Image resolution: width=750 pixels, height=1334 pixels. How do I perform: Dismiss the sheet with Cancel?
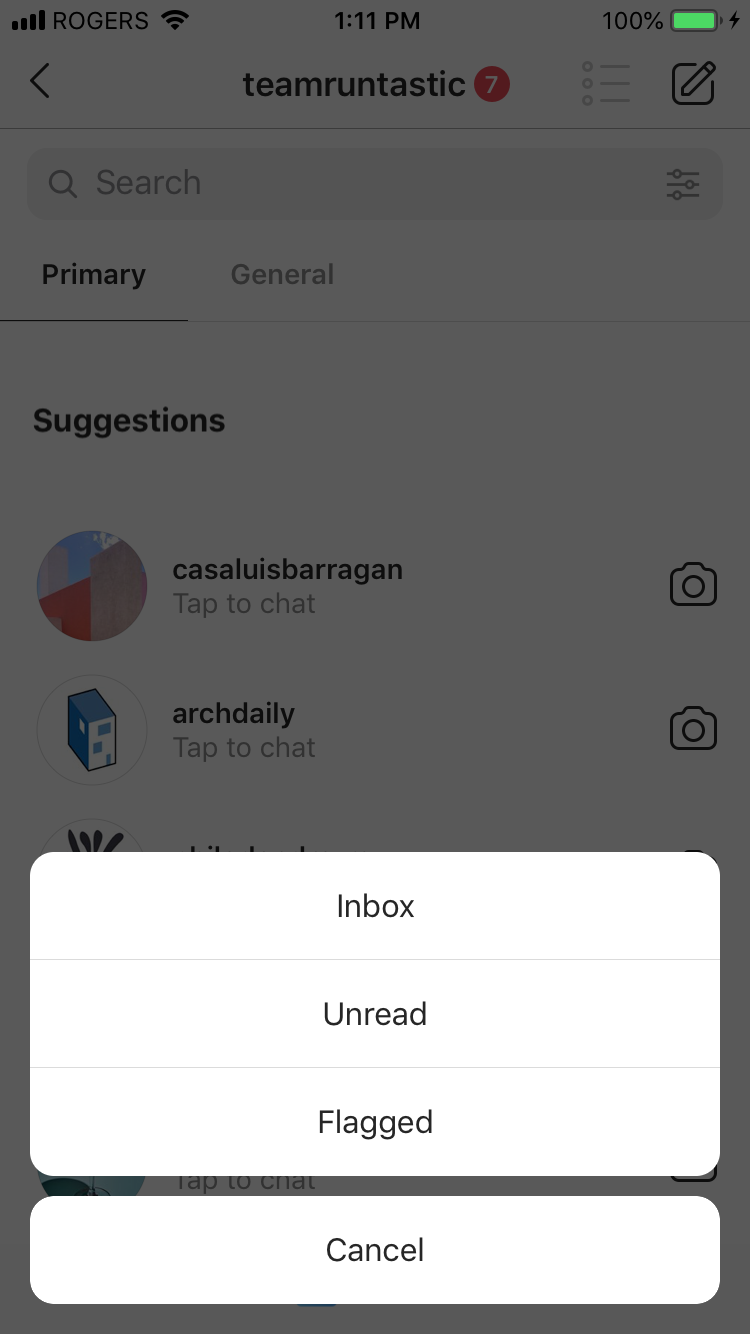point(375,1250)
